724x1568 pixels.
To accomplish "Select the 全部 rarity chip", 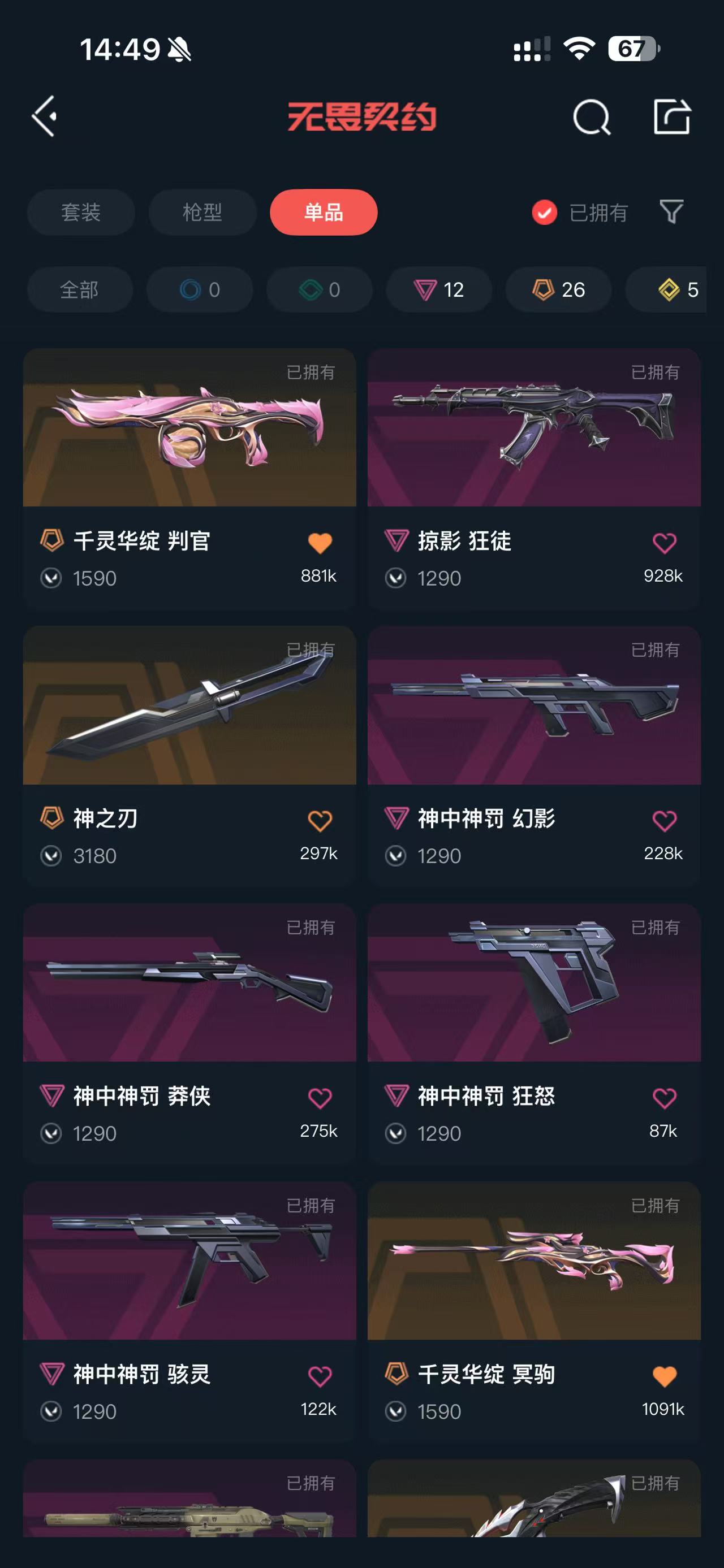I will pyautogui.click(x=79, y=290).
